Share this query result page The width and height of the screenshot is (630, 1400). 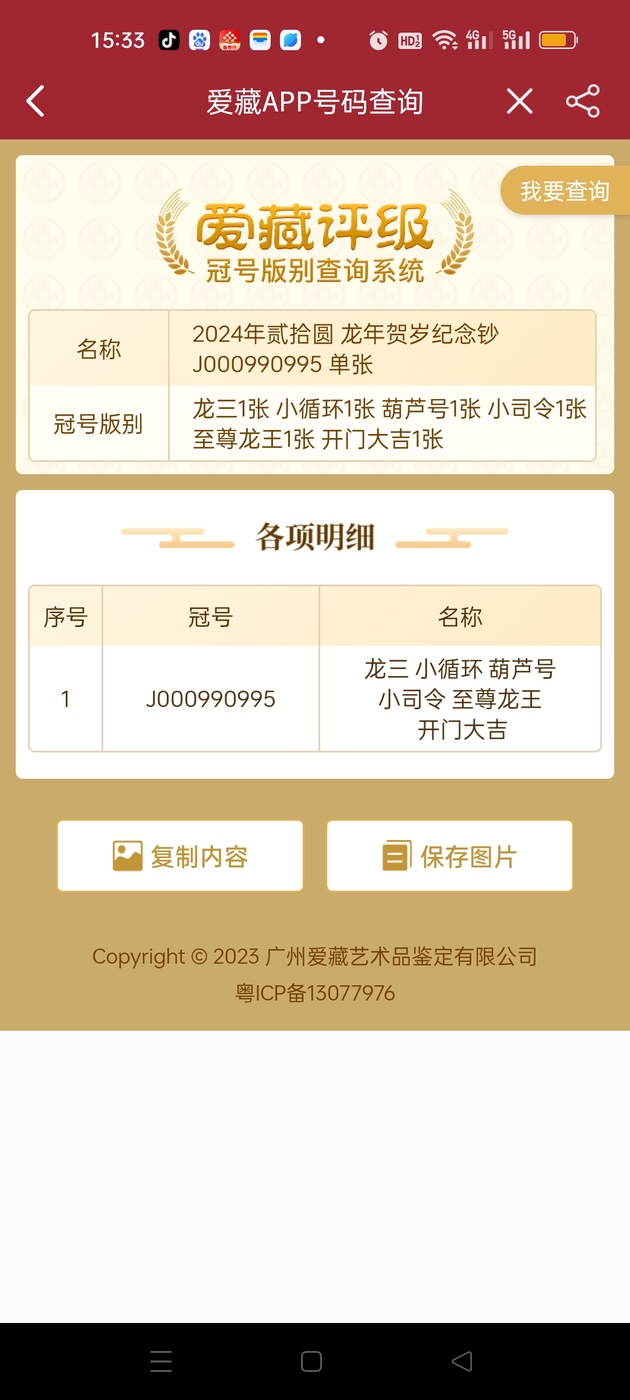click(583, 101)
